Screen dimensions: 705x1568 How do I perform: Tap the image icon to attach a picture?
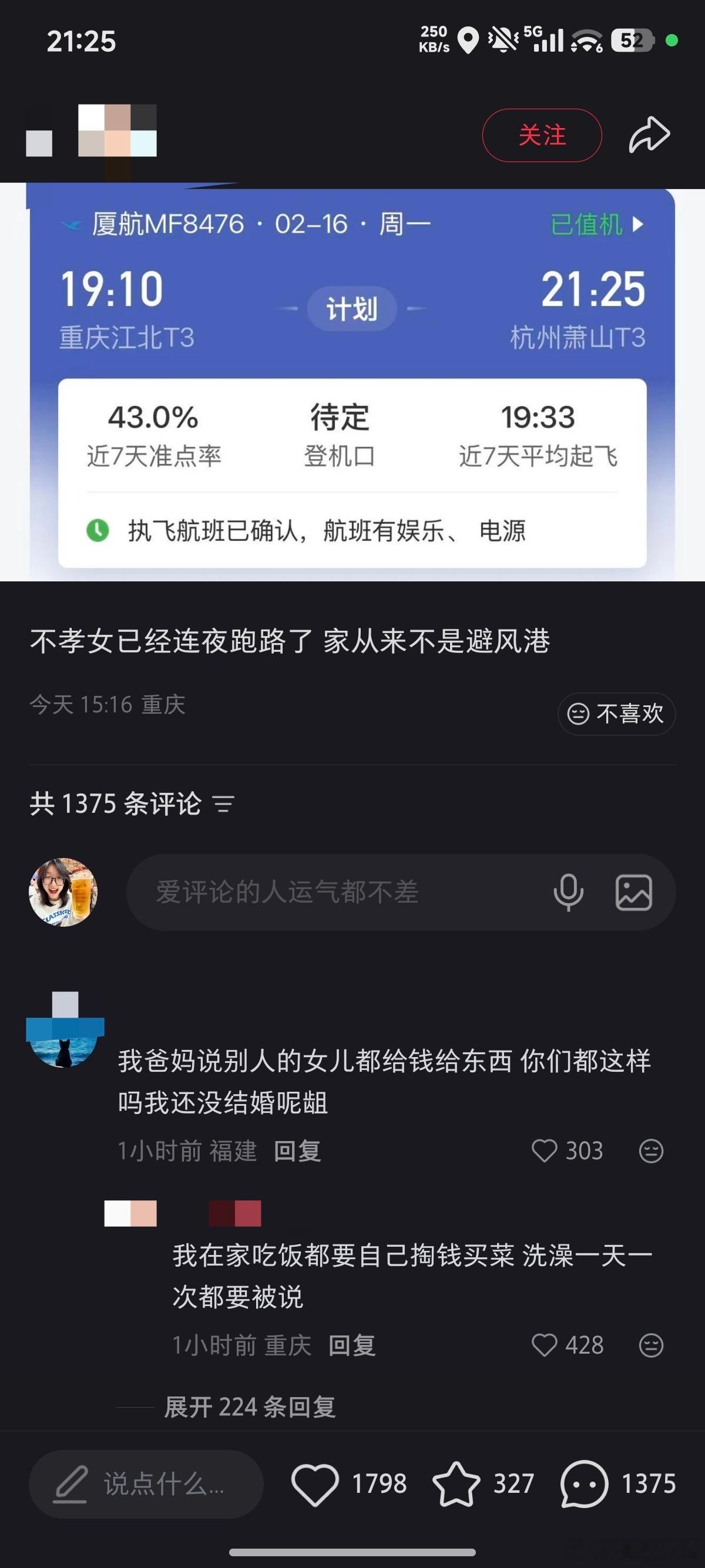click(x=635, y=891)
